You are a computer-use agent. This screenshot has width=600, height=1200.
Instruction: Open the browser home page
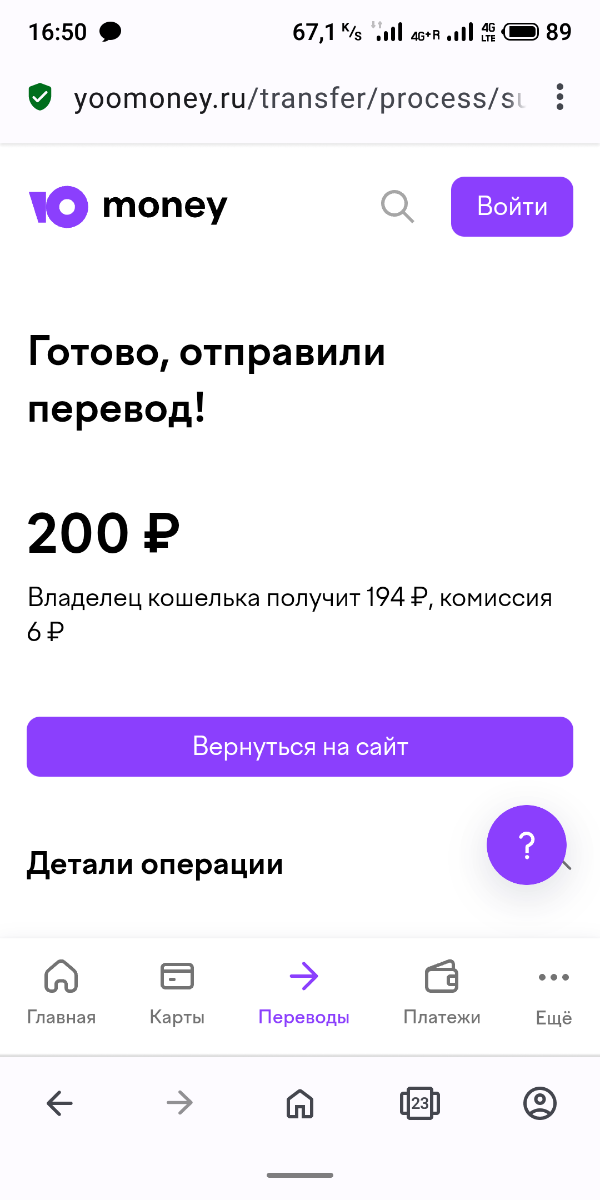[x=299, y=1103]
